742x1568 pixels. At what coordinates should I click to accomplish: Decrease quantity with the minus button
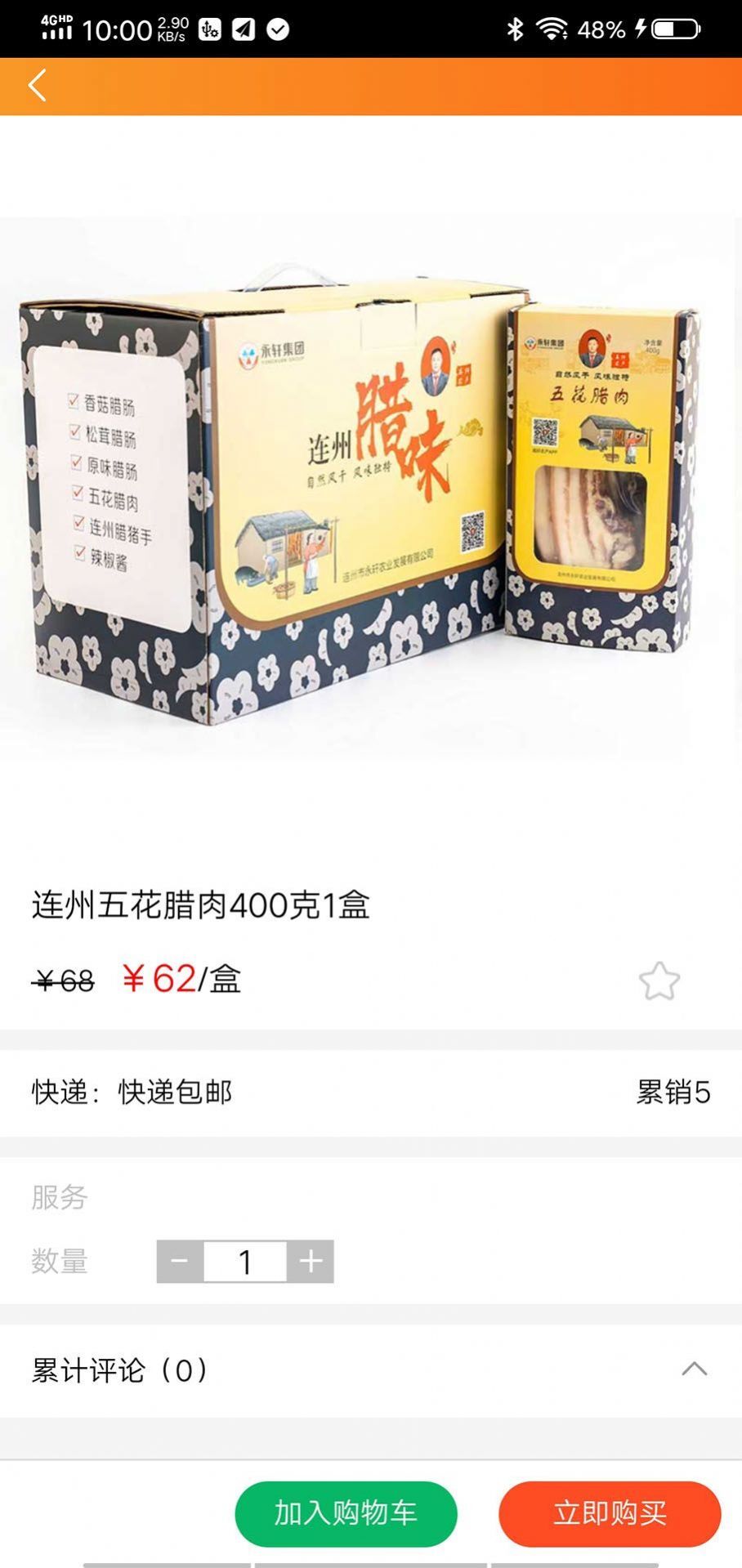pyautogui.click(x=180, y=1262)
